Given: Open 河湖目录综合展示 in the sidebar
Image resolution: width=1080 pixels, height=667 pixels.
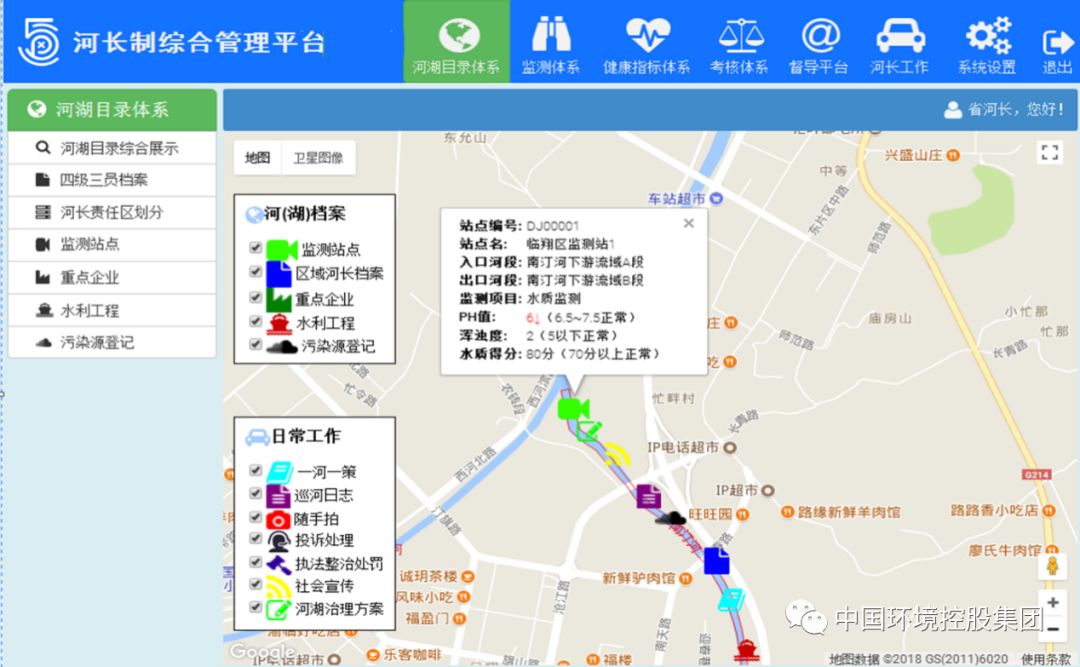Looking at the screenshot, I should tap(112, 148).
